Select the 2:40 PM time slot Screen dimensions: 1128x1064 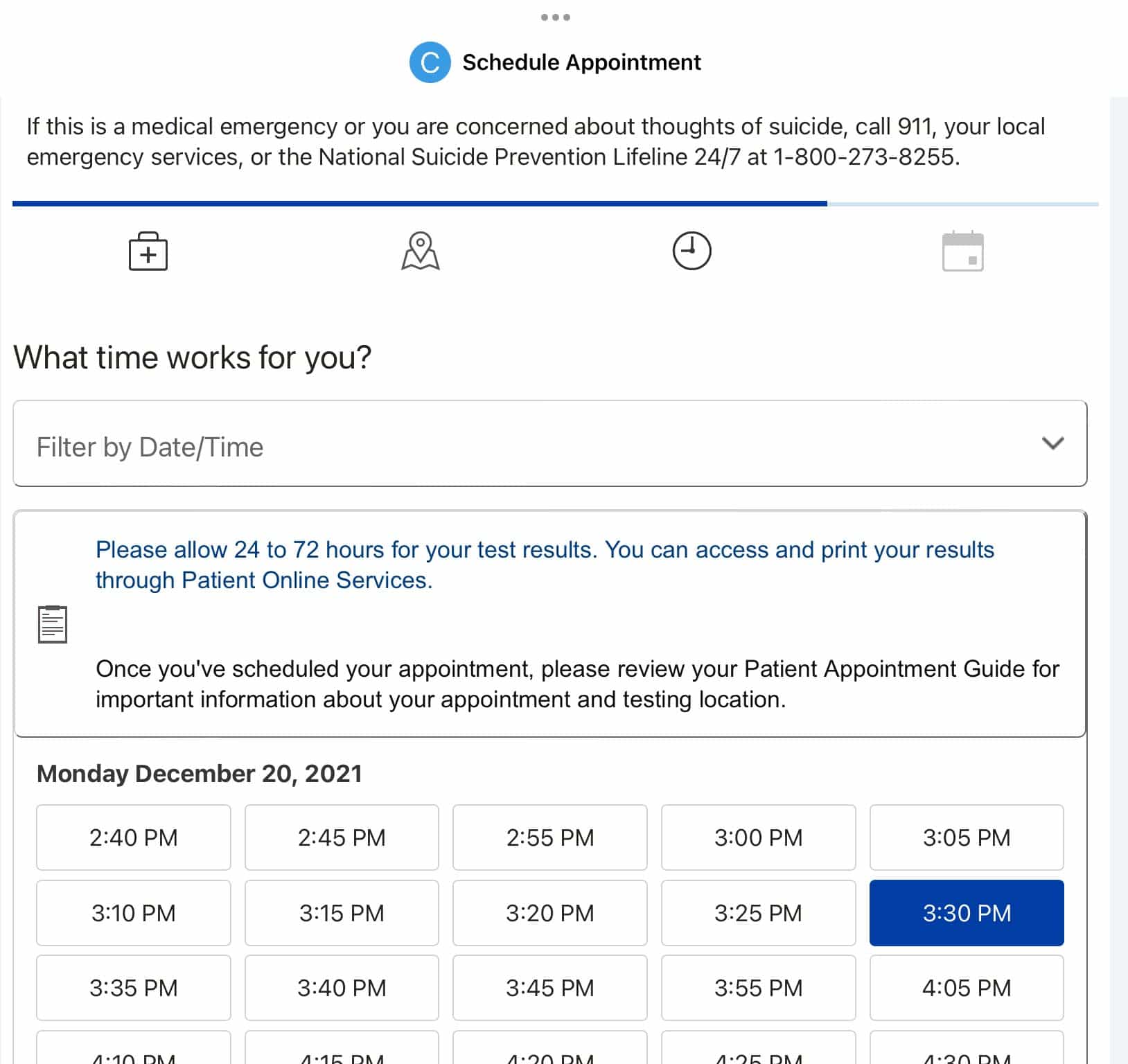(133, 837)
